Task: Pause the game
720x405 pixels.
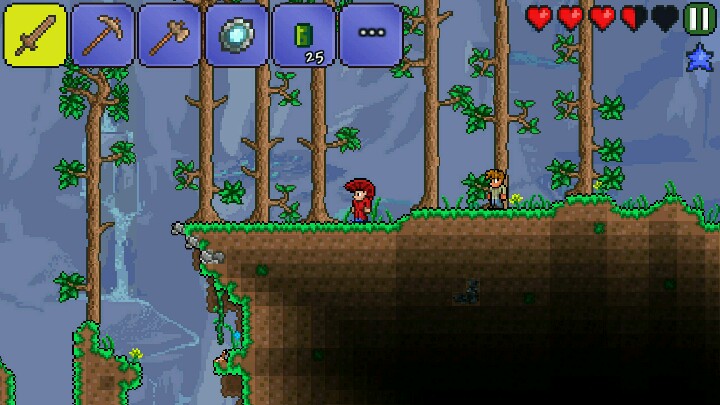Action: [699, 17]
